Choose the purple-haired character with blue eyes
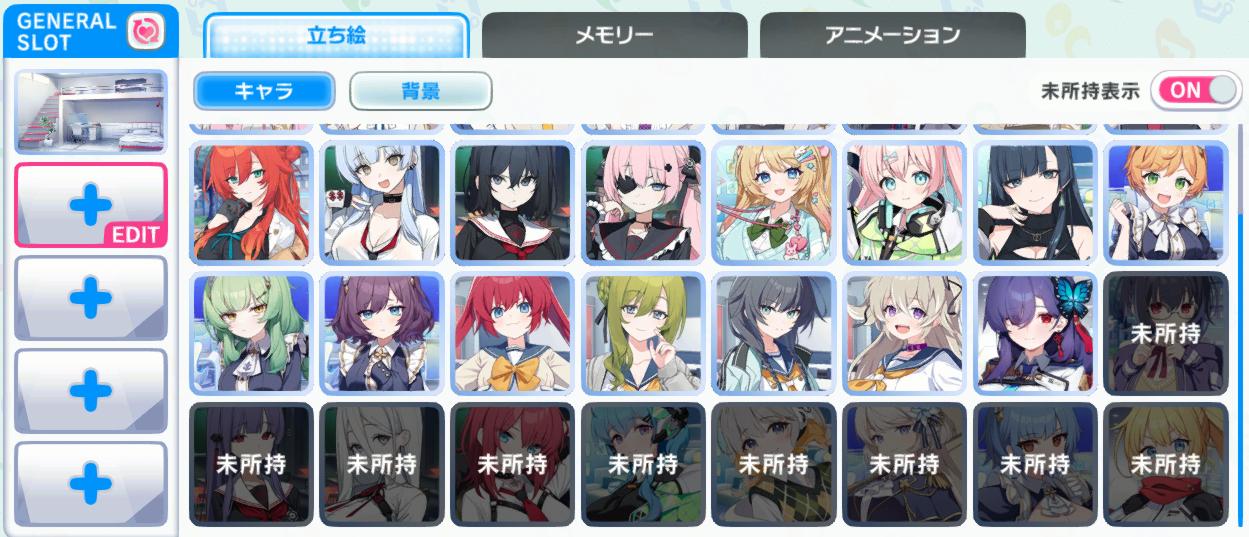1249x537 pixels. tap(381, 333)
